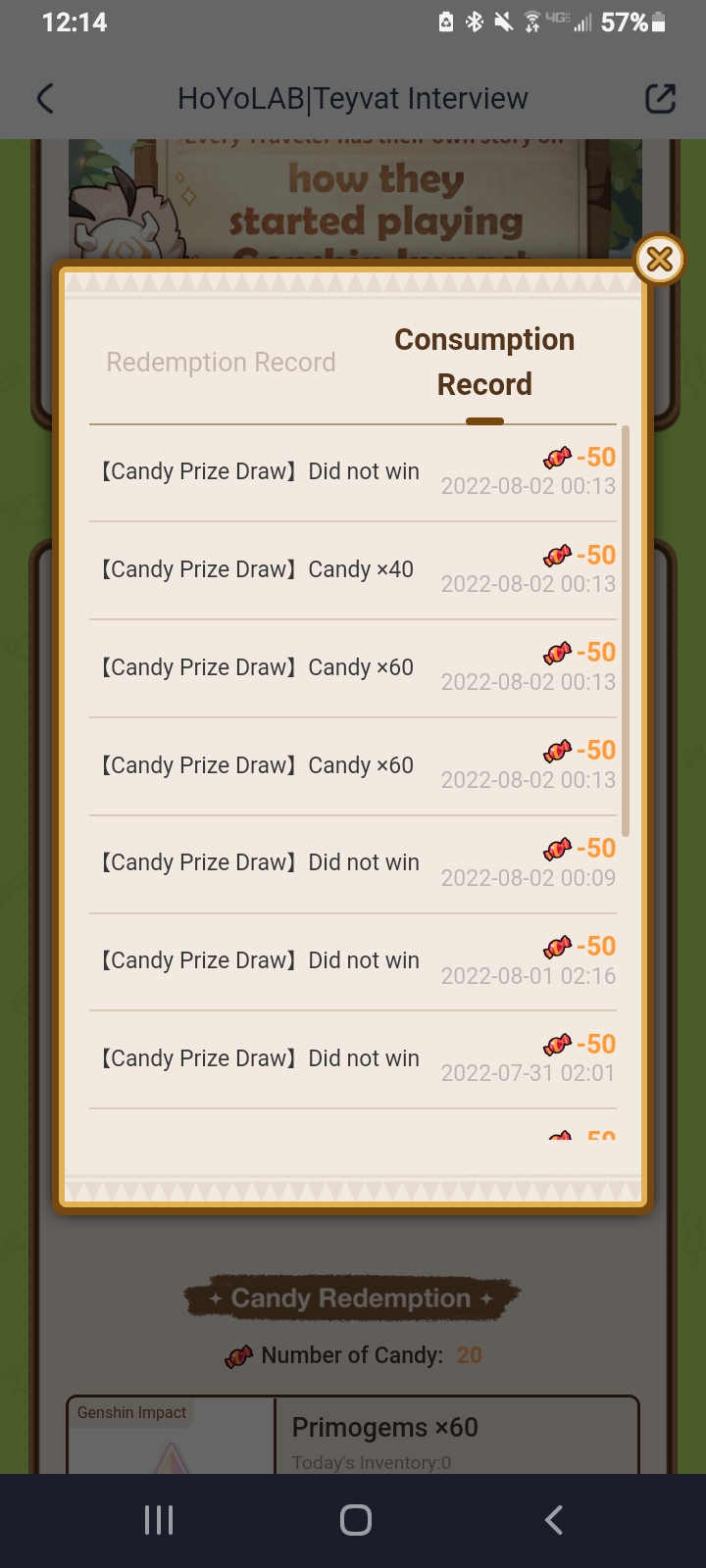This screenshot has width=706, height=1568.
Task: Open page in external browser
Action: pyautogui.click(x=660, y=98)
